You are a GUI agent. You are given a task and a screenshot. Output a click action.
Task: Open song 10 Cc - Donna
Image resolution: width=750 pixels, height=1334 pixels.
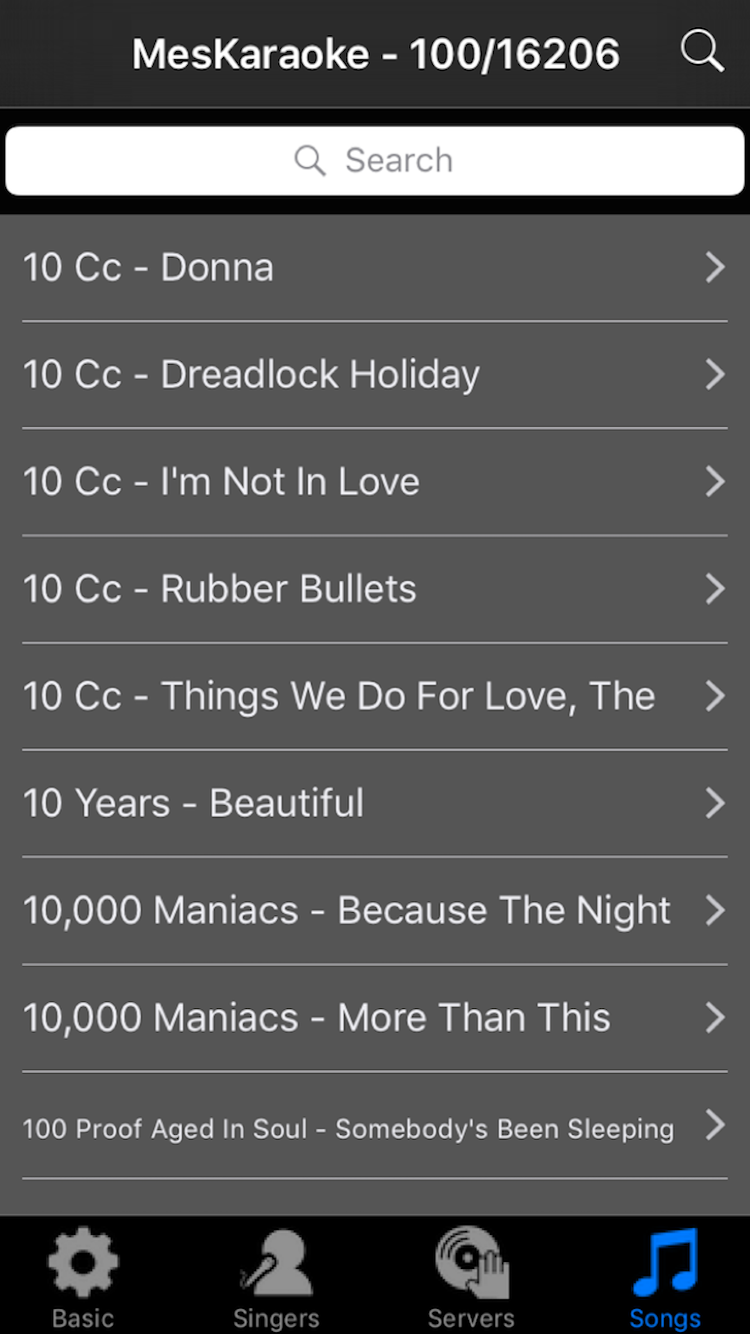pos(375,268)
